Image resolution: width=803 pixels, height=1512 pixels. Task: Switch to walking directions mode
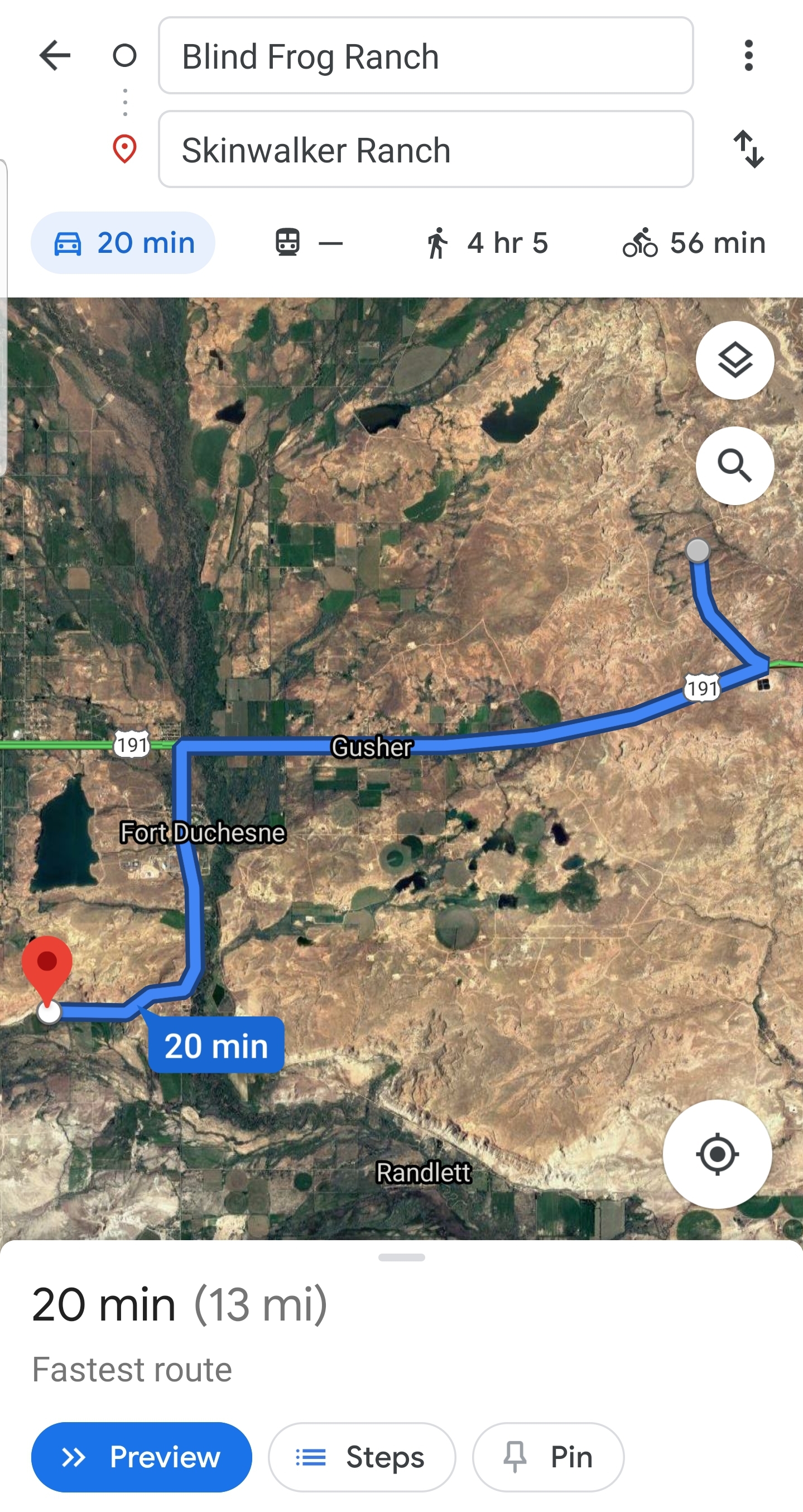[x=489, y=243]
